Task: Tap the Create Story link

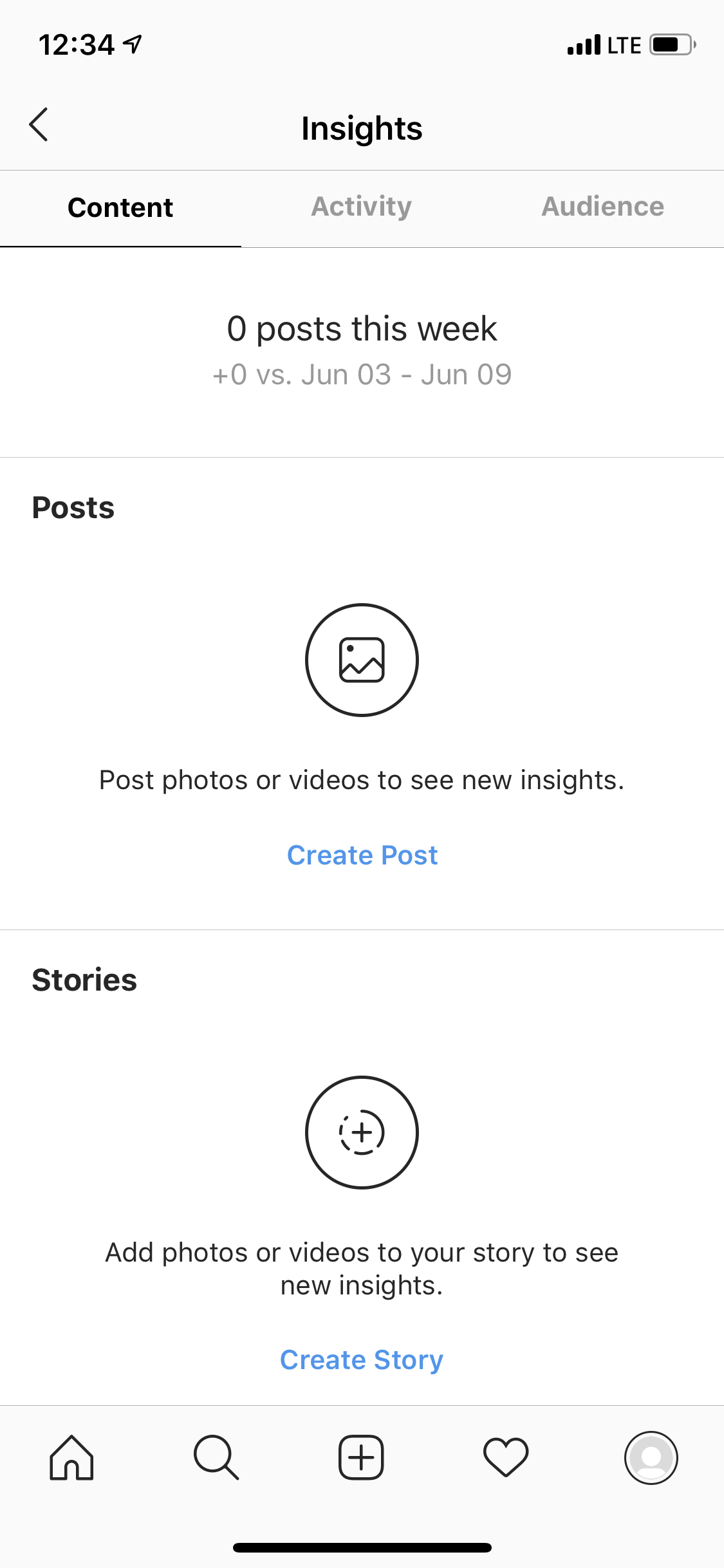Action: click(x=362, y=1360)
